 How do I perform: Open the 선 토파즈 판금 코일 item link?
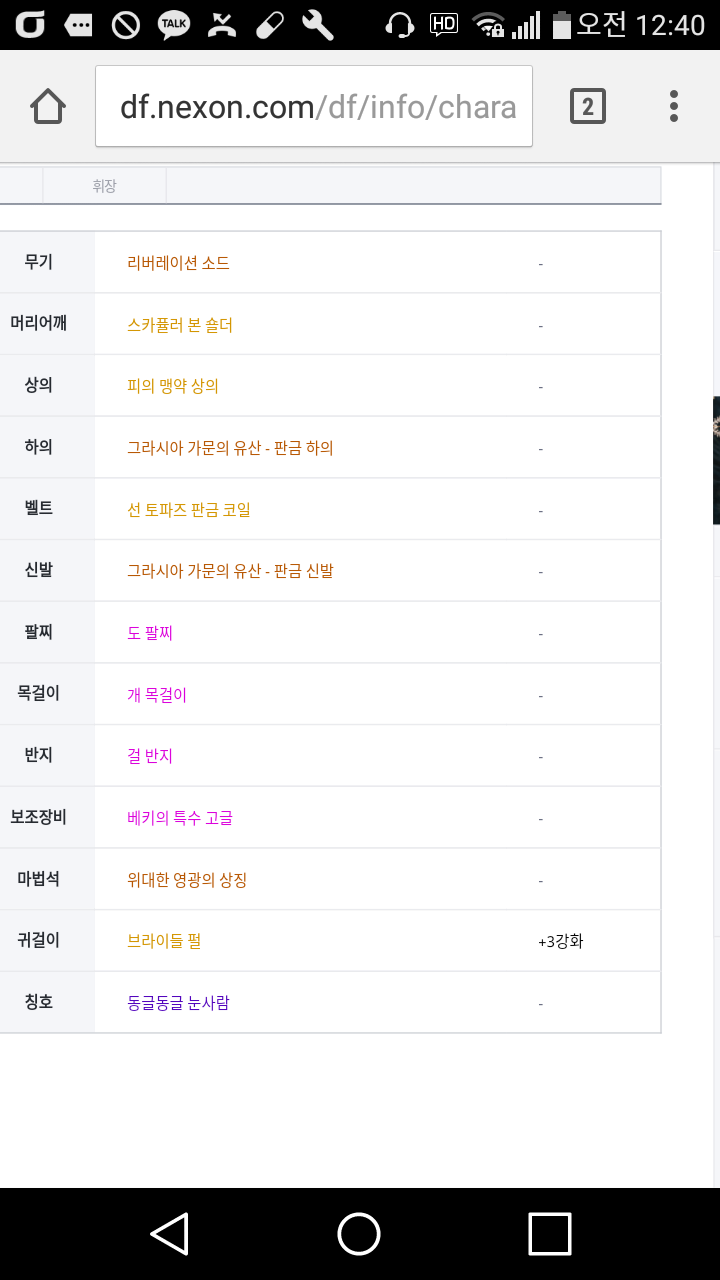(189, 510)
